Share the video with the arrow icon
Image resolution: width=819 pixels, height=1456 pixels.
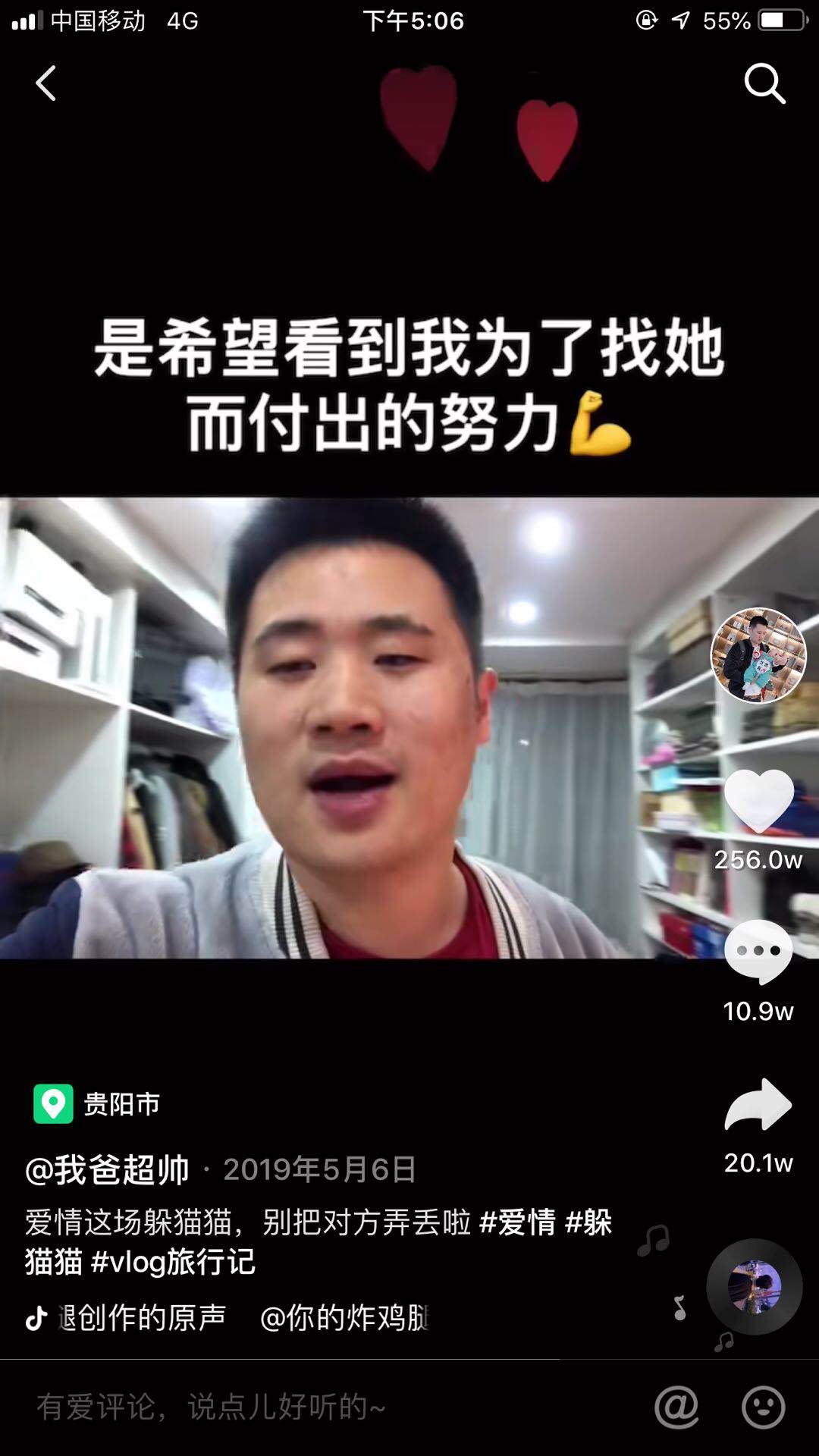coord(758,1105)
